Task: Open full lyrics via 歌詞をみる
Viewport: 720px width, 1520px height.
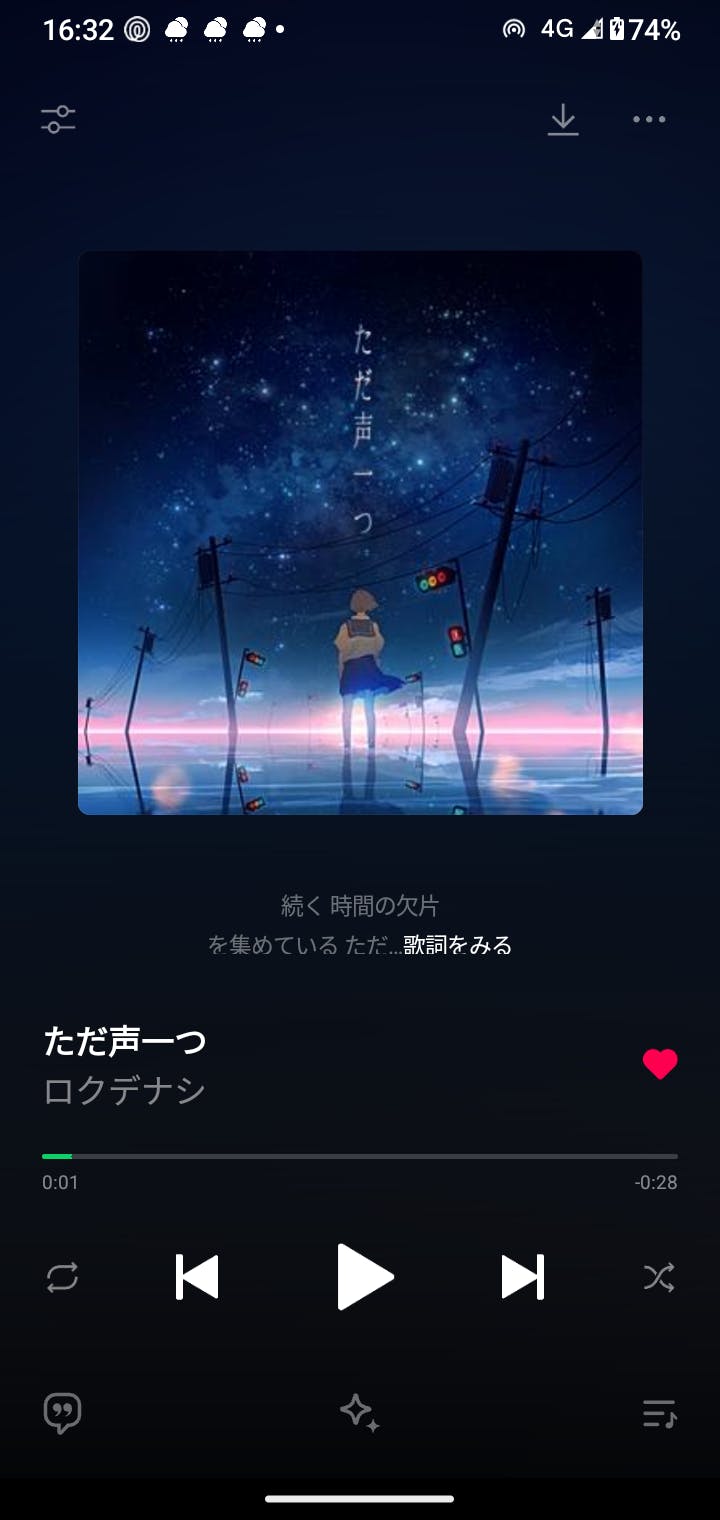Action: tap(458, 945)
